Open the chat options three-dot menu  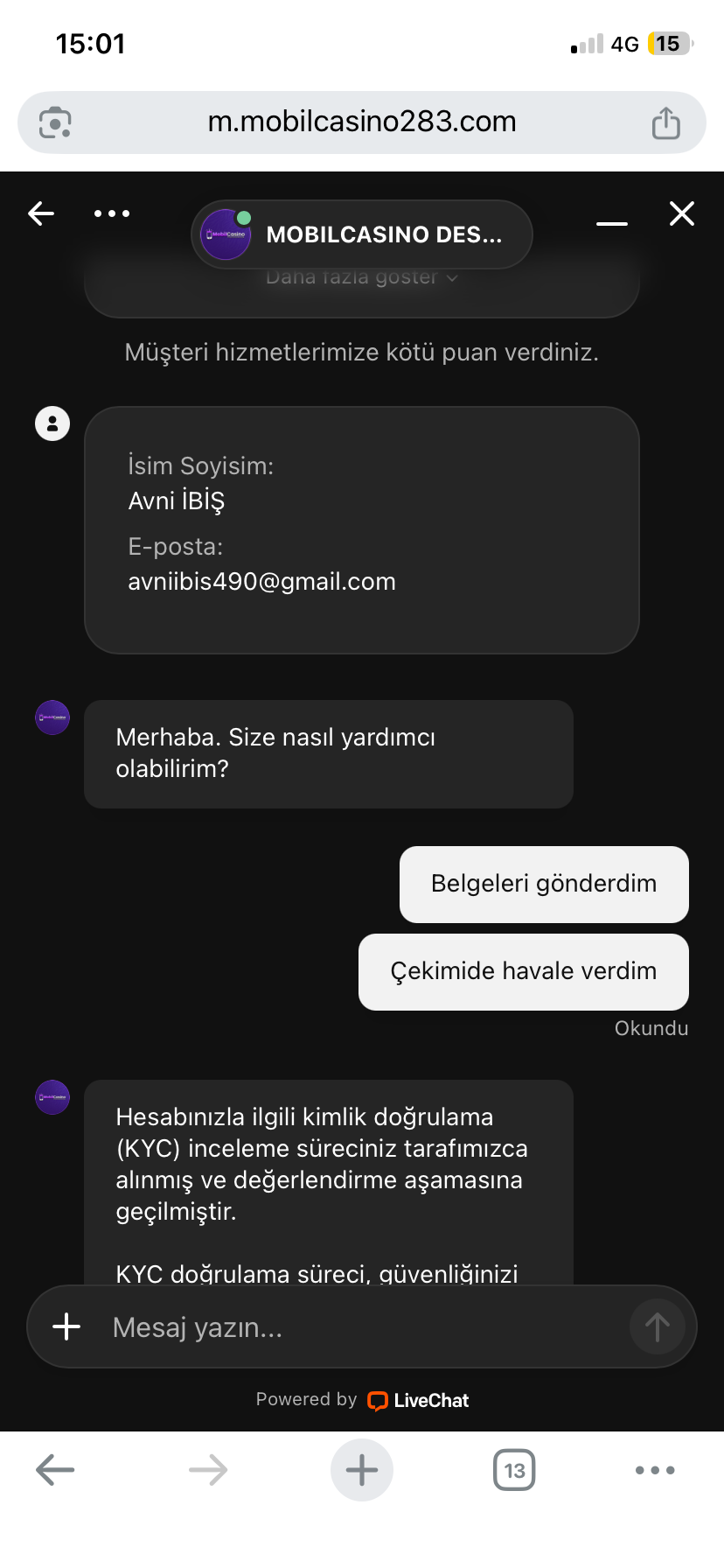coord(112,213)
